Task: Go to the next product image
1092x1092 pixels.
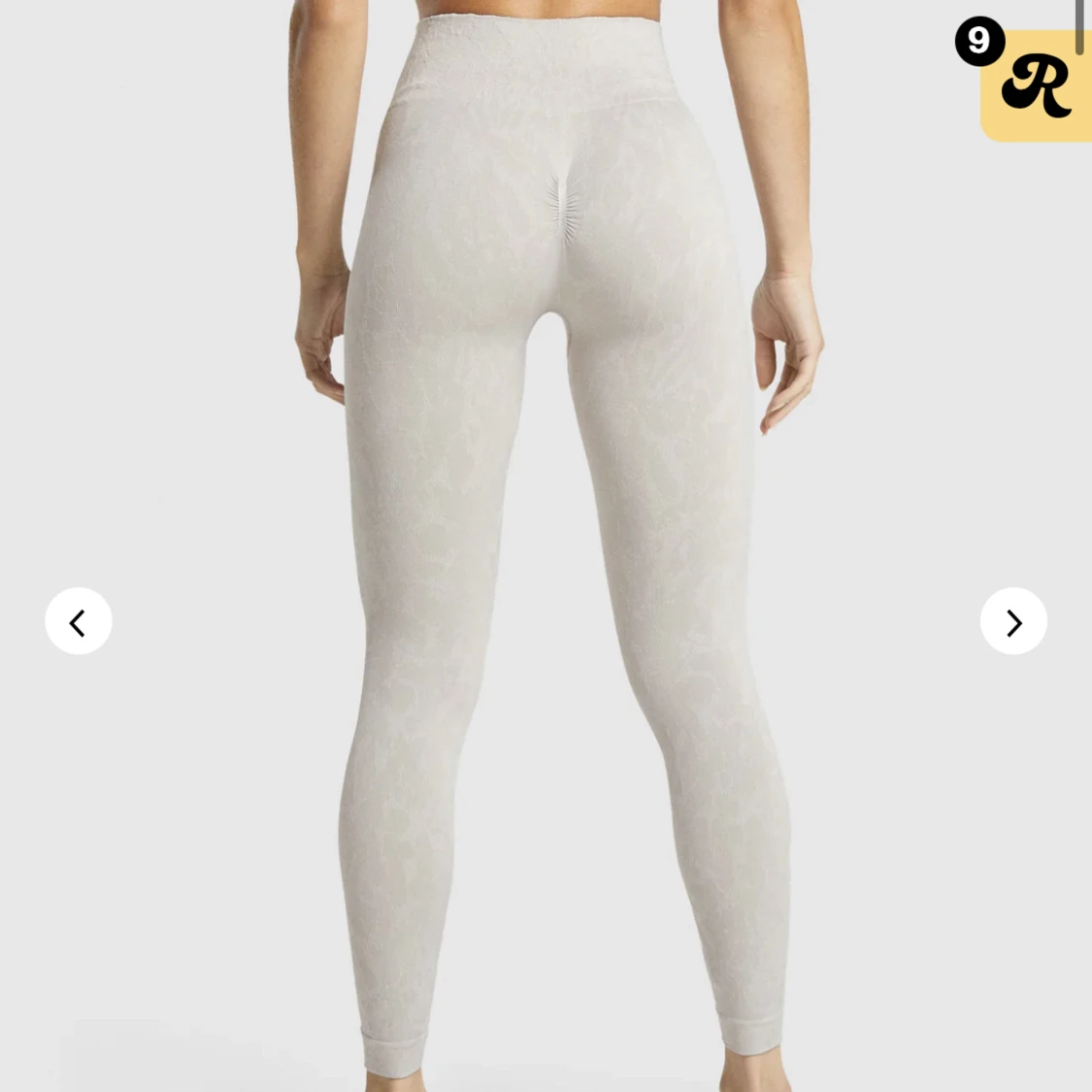Action: click(1013, 621)
